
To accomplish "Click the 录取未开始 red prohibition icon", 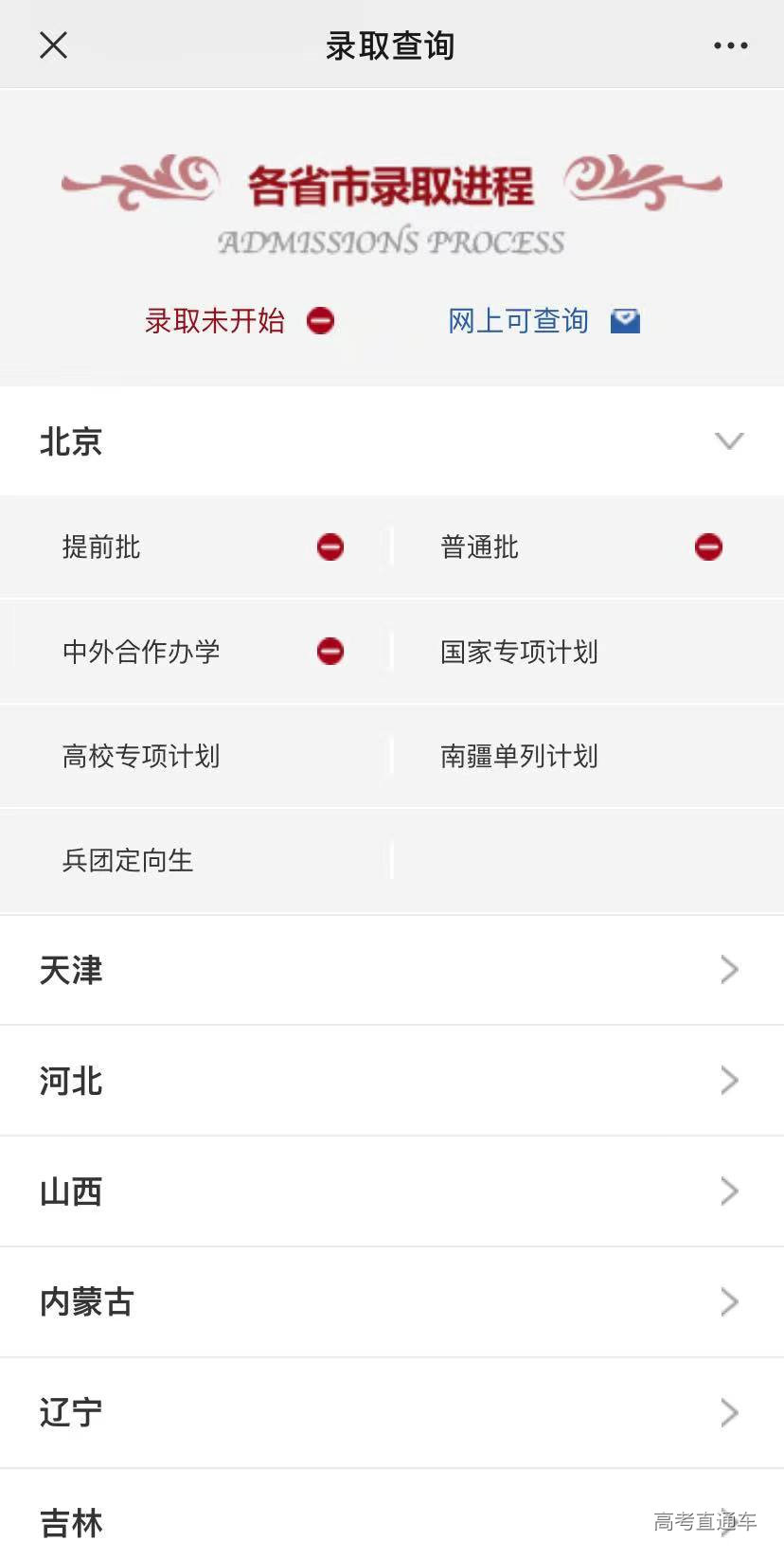I will click(321, 322).
